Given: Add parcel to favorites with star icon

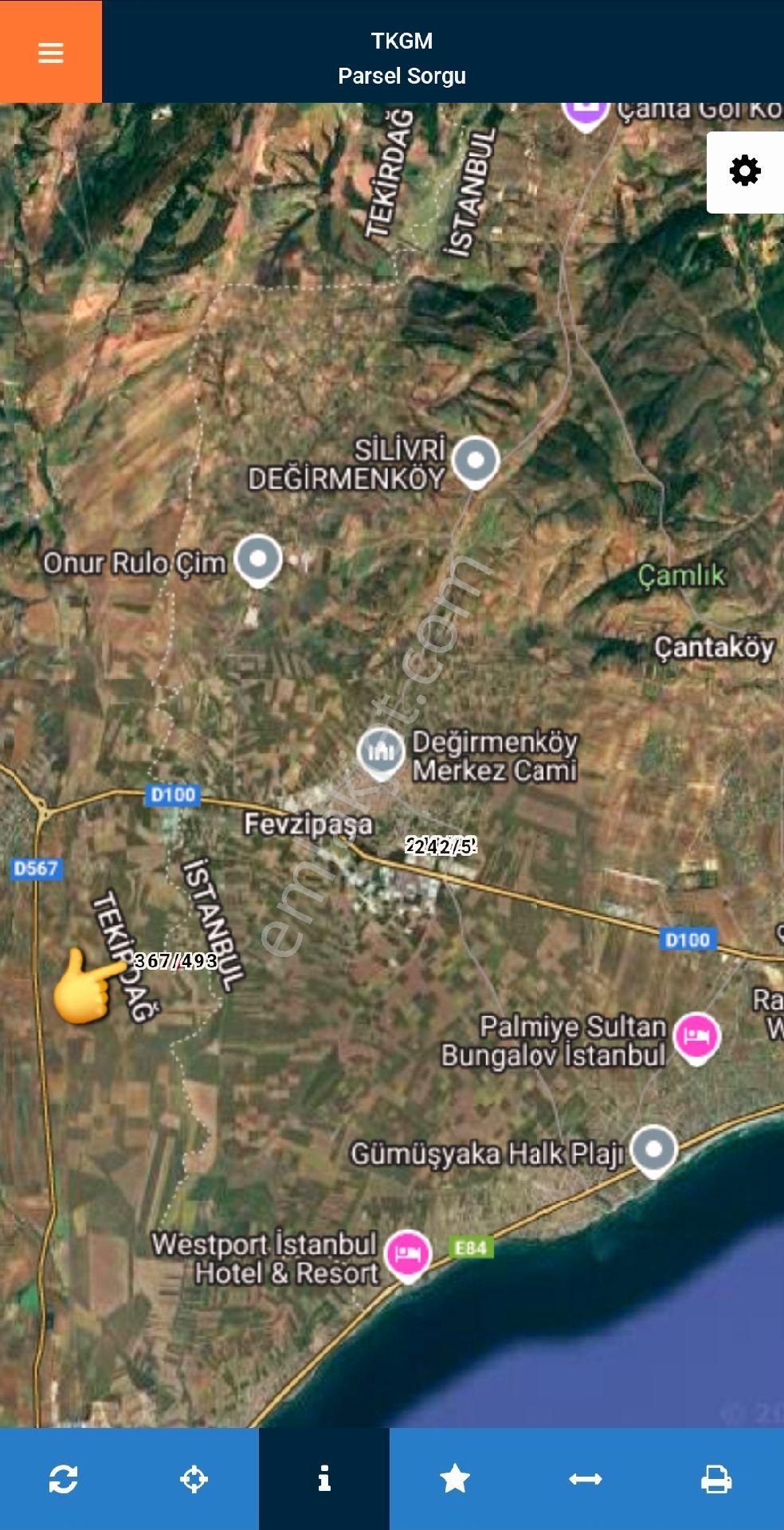Looking at the screenshot, I should (454, 1479).
